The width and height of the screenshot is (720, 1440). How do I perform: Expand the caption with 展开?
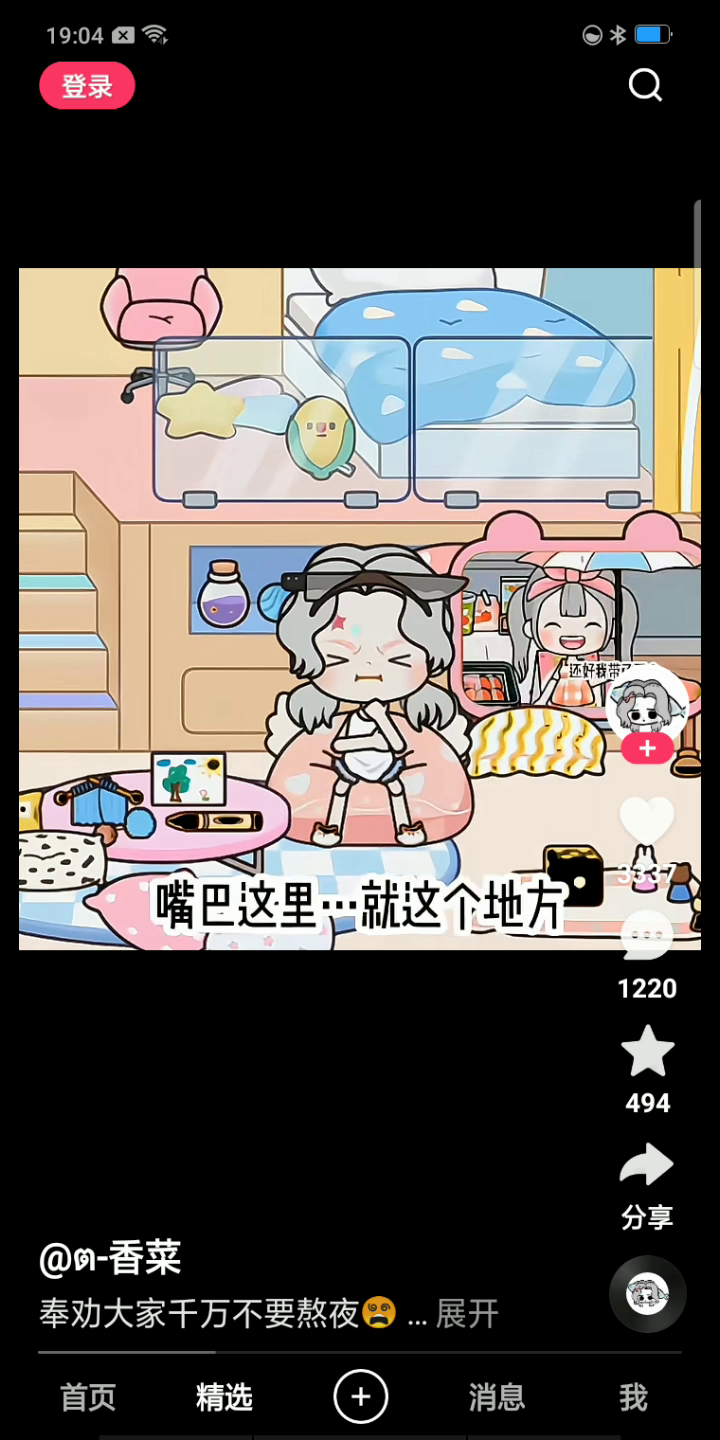(x=467, y=1314)
